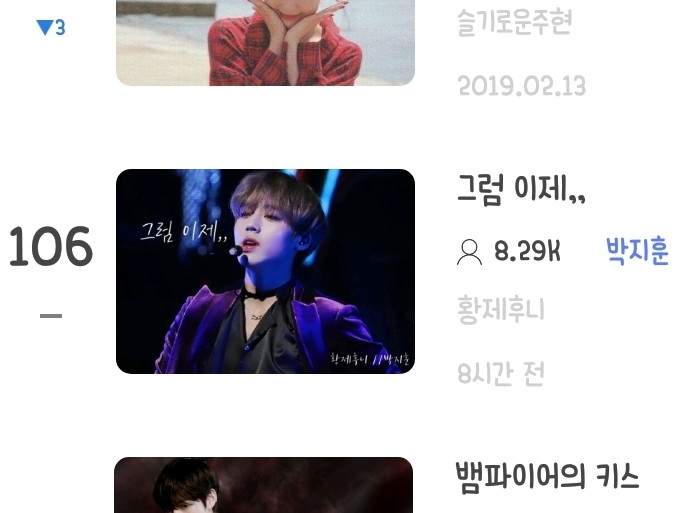Select the 박지훈 tag
The image size is (684, 513).
click(637, 251)
